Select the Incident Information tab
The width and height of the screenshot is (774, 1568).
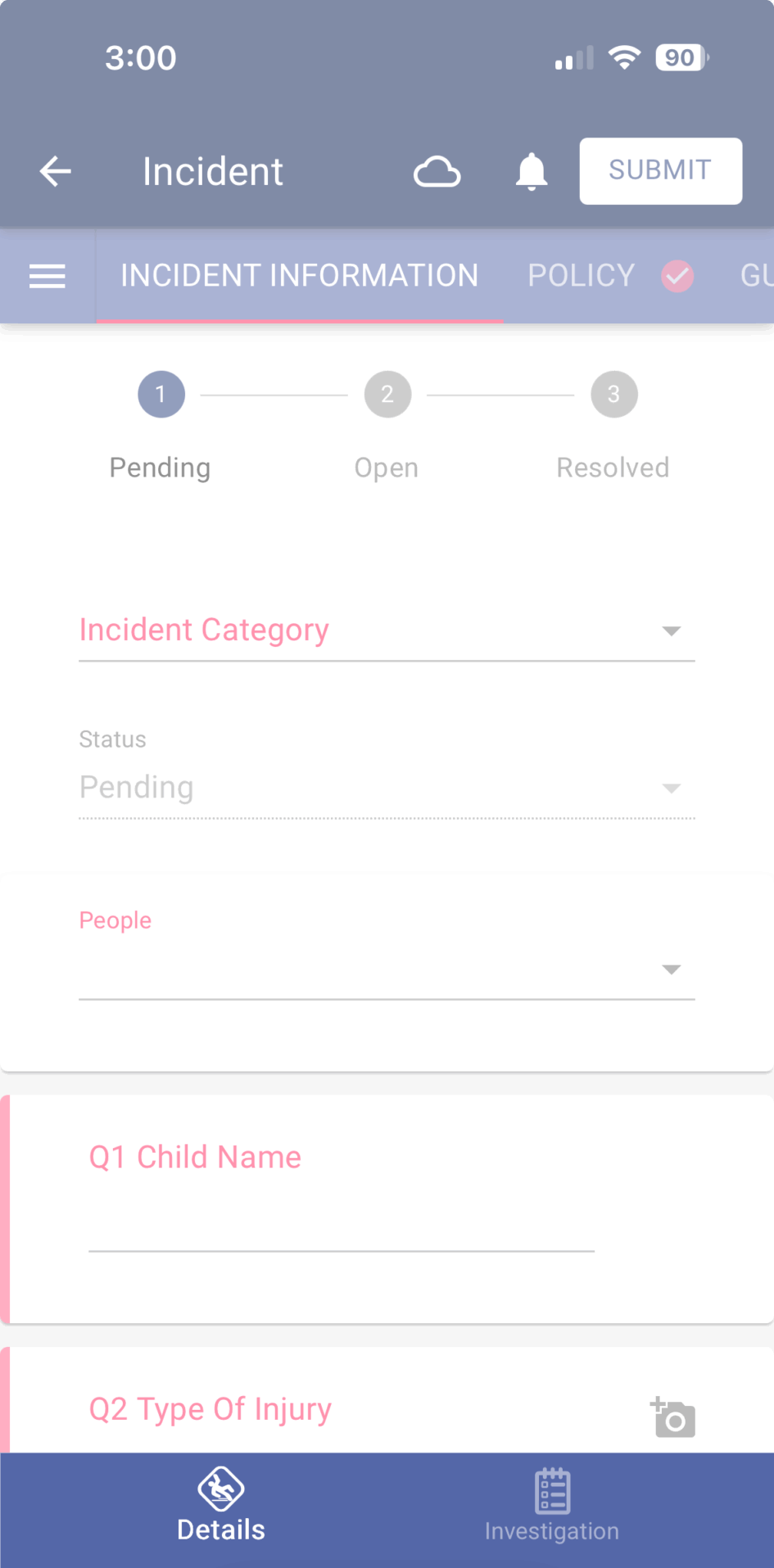click(299, 275)
